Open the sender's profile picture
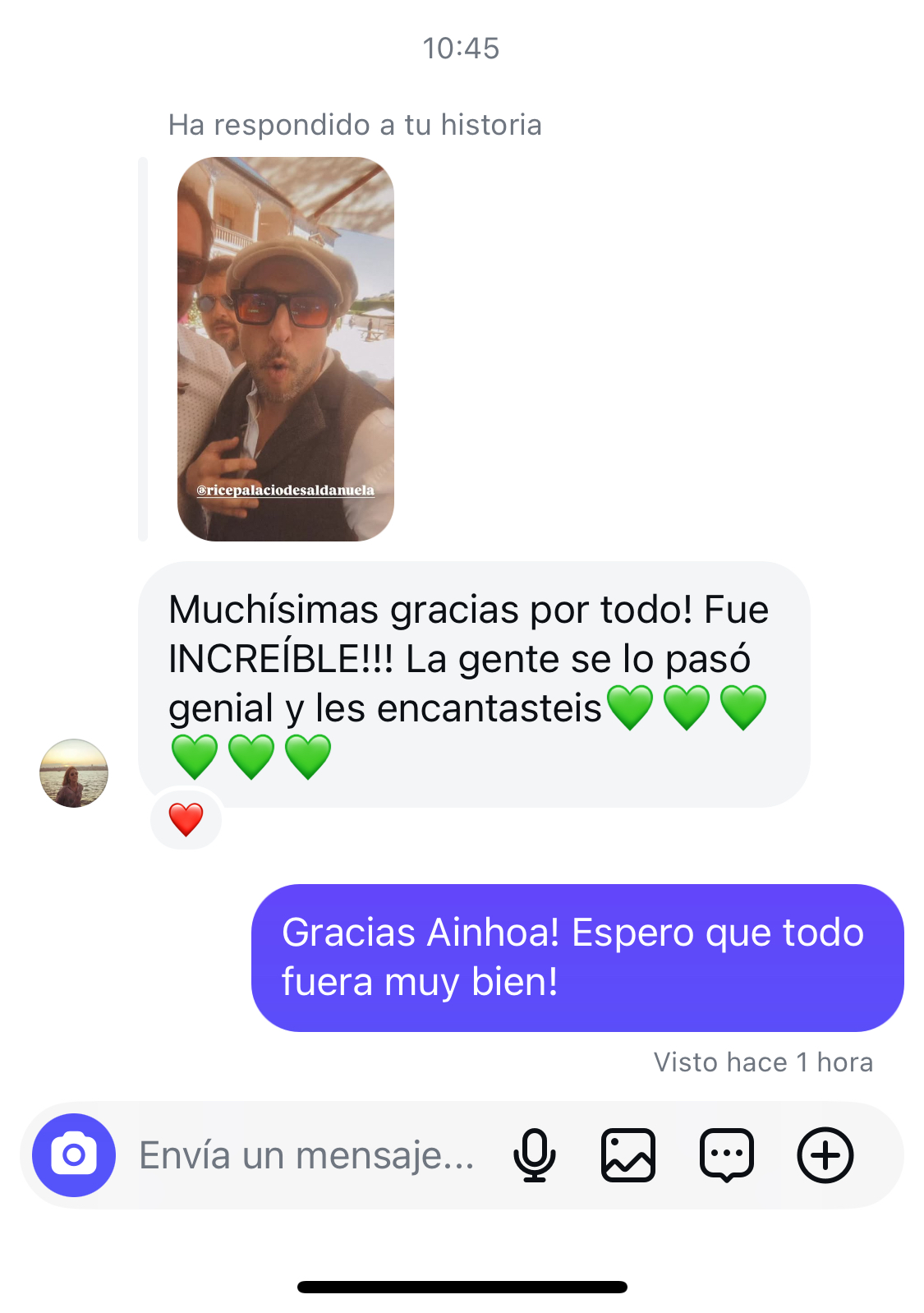The height and width of the screenshot is (1313, 924). 74,773
